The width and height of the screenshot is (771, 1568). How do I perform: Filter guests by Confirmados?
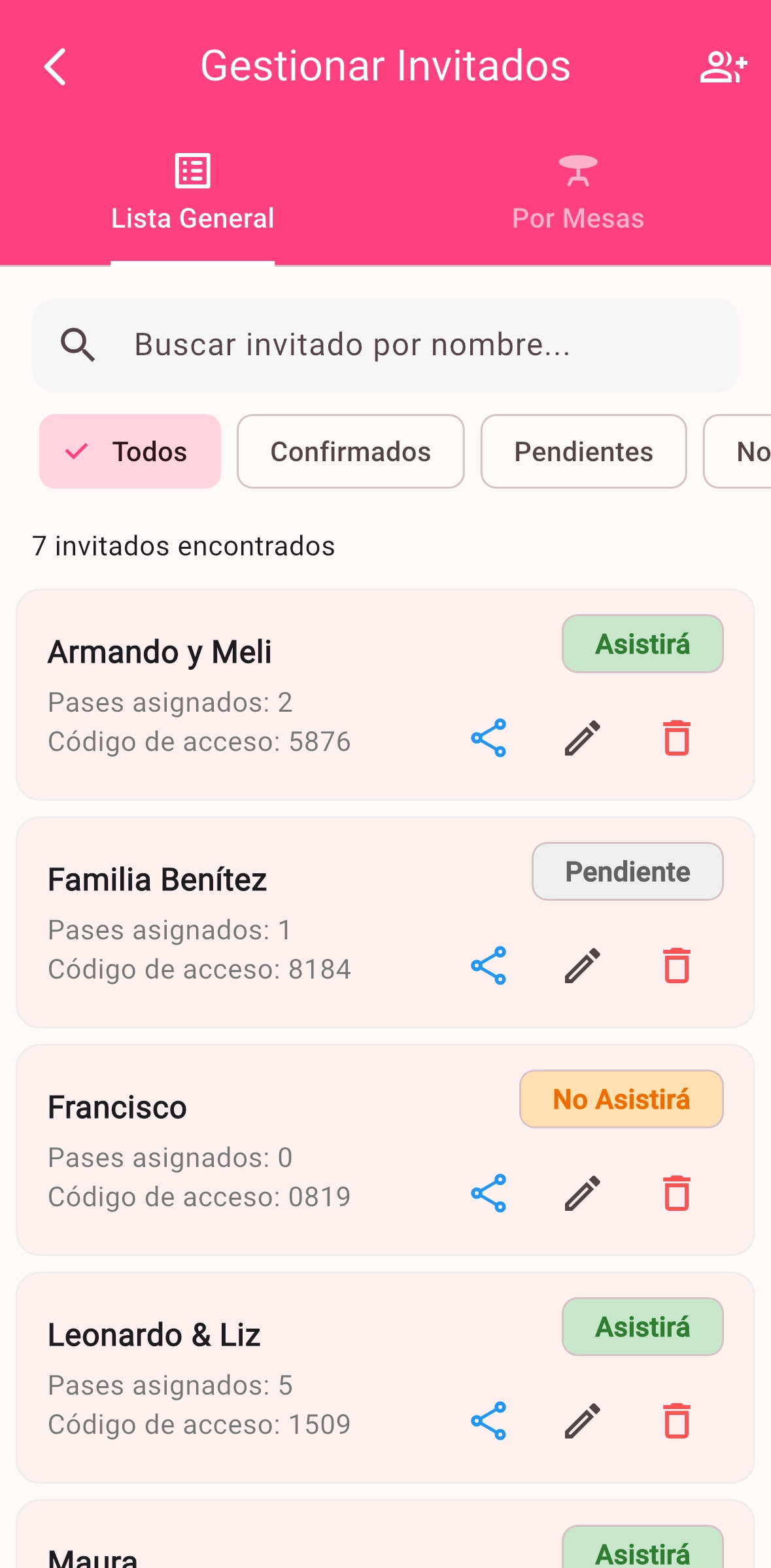pyautogui.click(x=351, y=451)
